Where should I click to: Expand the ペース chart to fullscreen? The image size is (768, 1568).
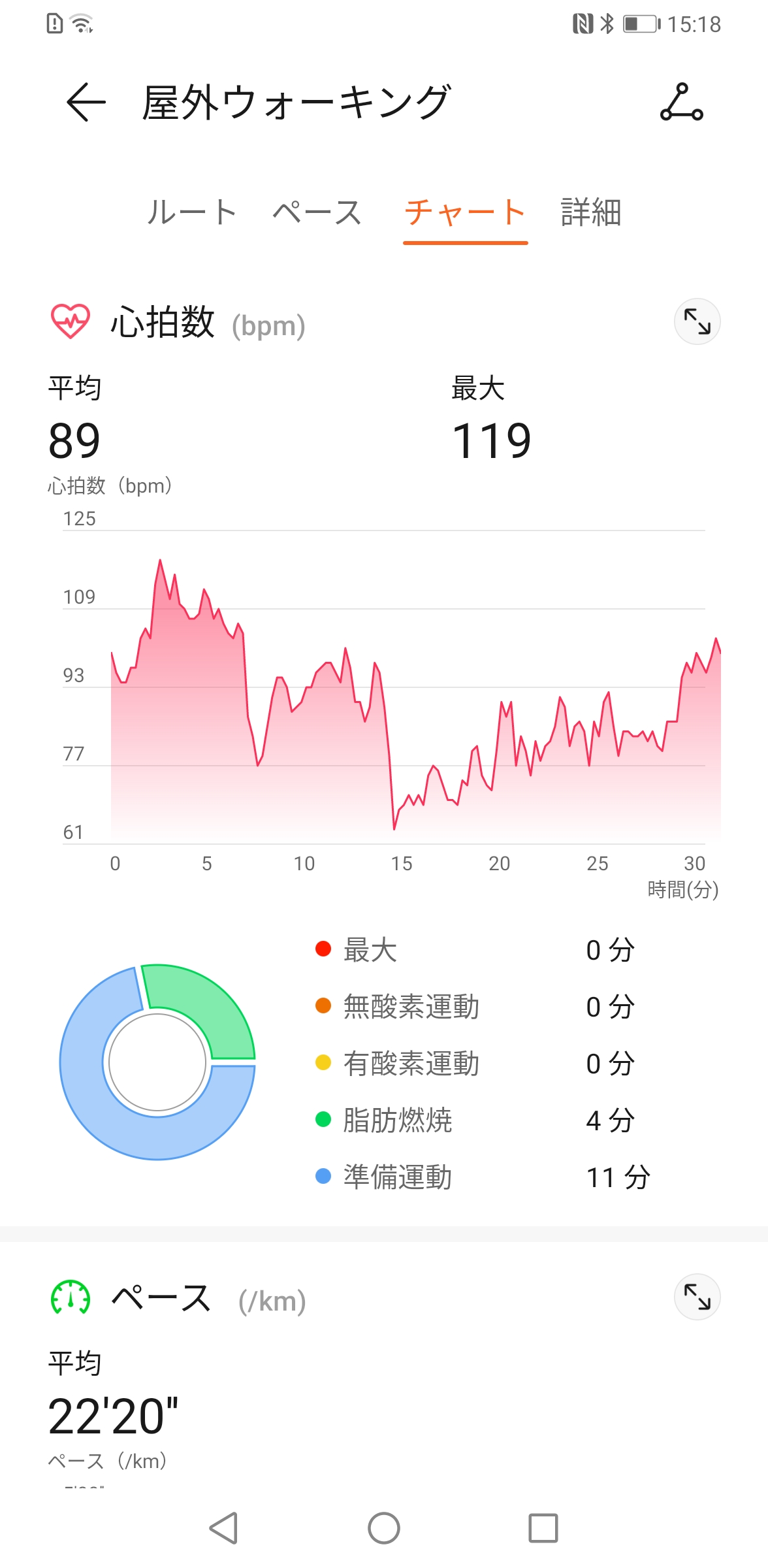[x=697, y=1297]
